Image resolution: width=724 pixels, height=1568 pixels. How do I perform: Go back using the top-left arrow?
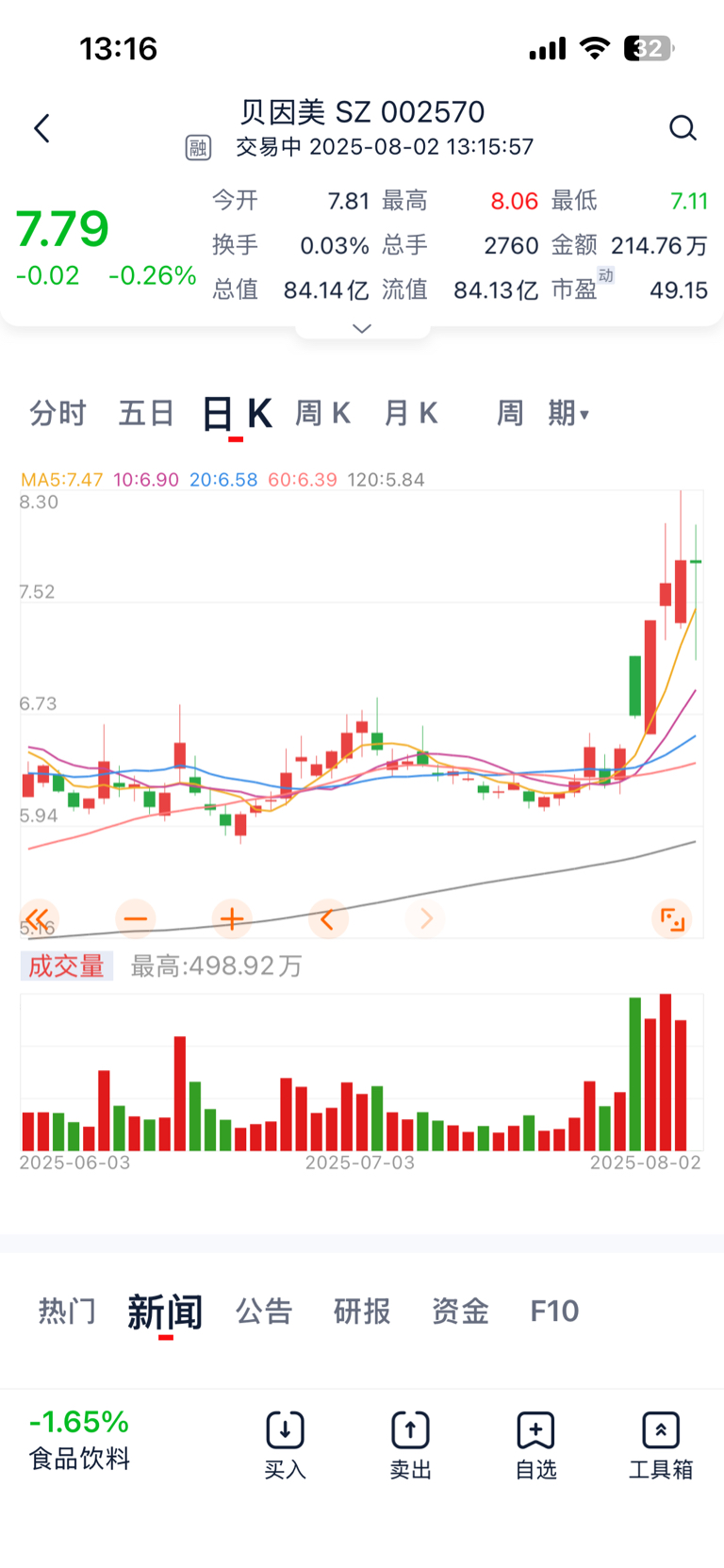coord(41,128)
